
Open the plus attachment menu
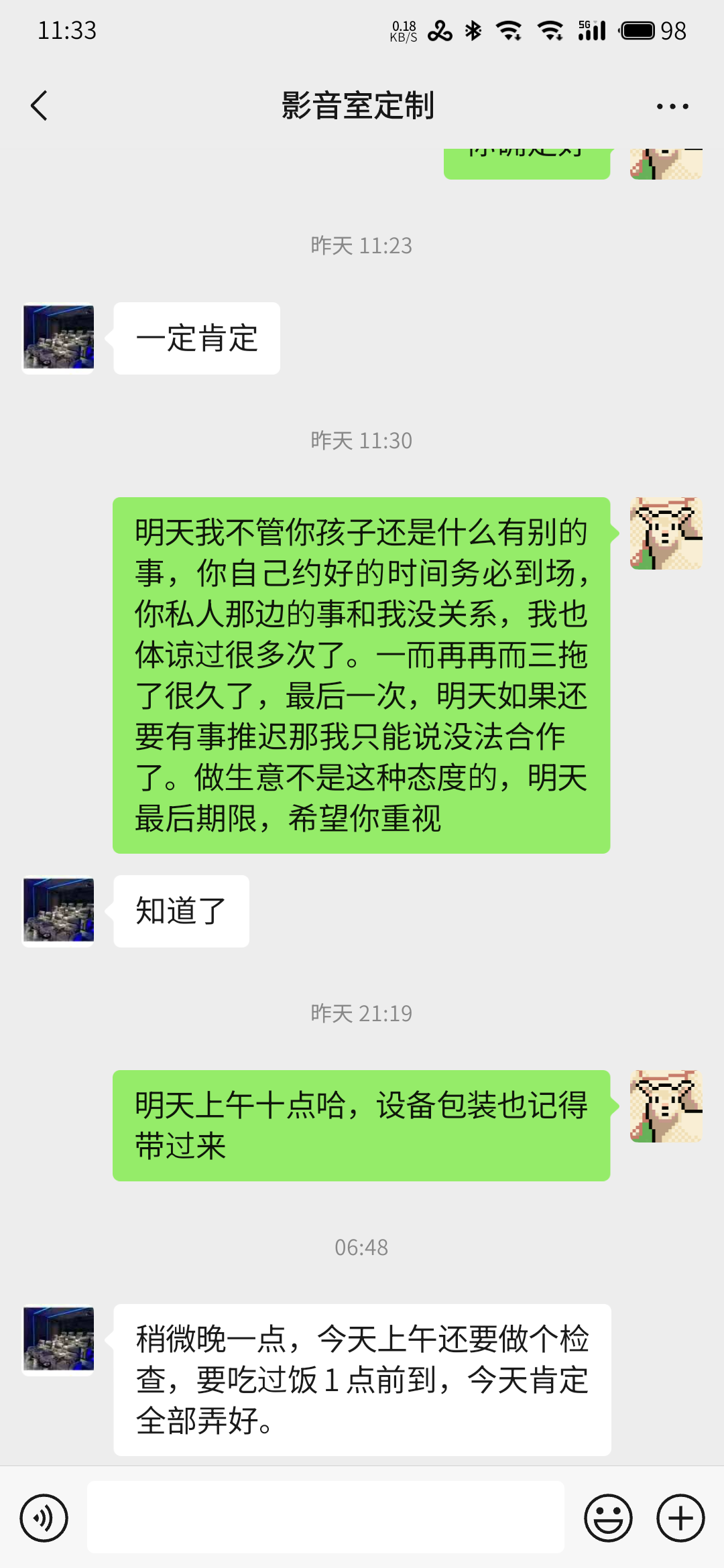pos(680,1518)
